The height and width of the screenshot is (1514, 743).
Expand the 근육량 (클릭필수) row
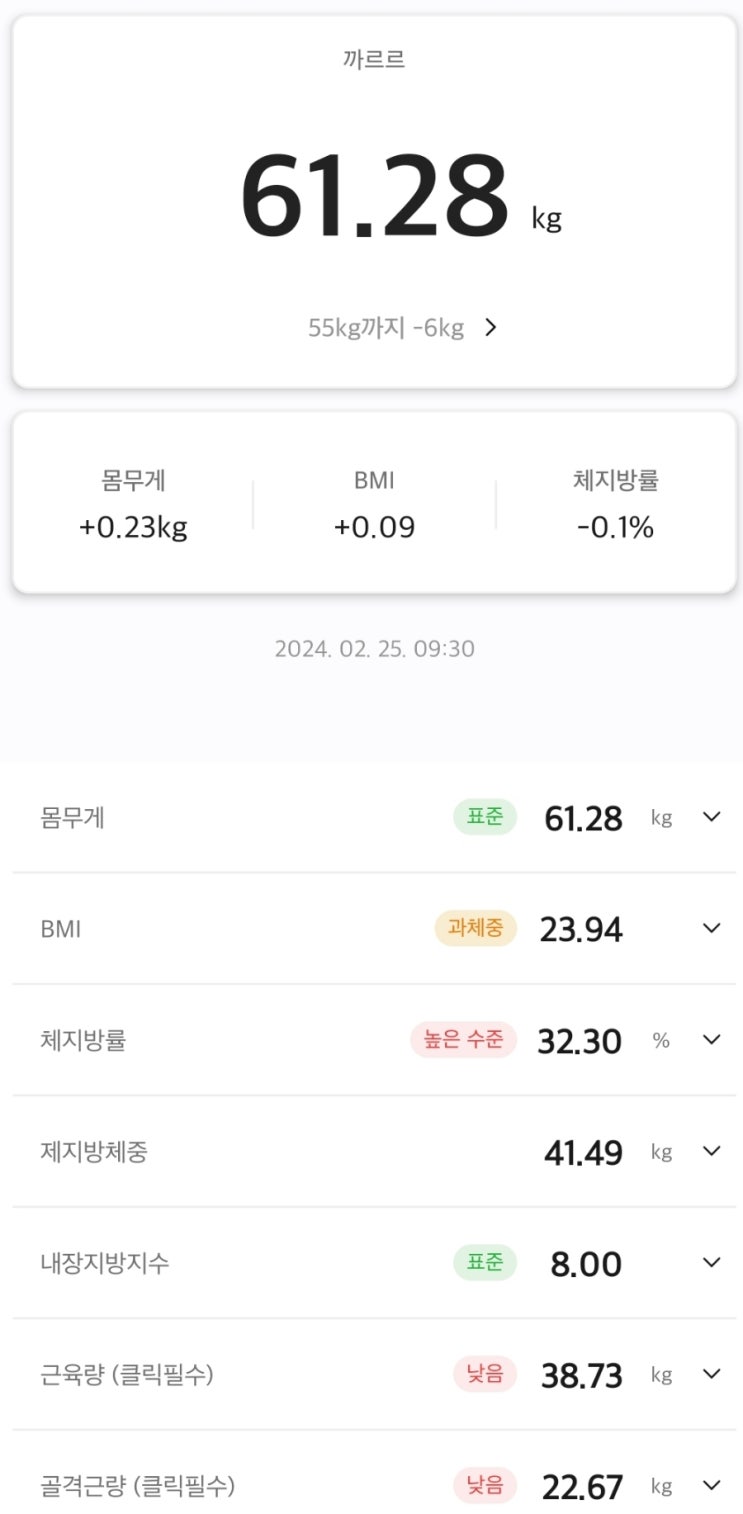point(711,1374)
